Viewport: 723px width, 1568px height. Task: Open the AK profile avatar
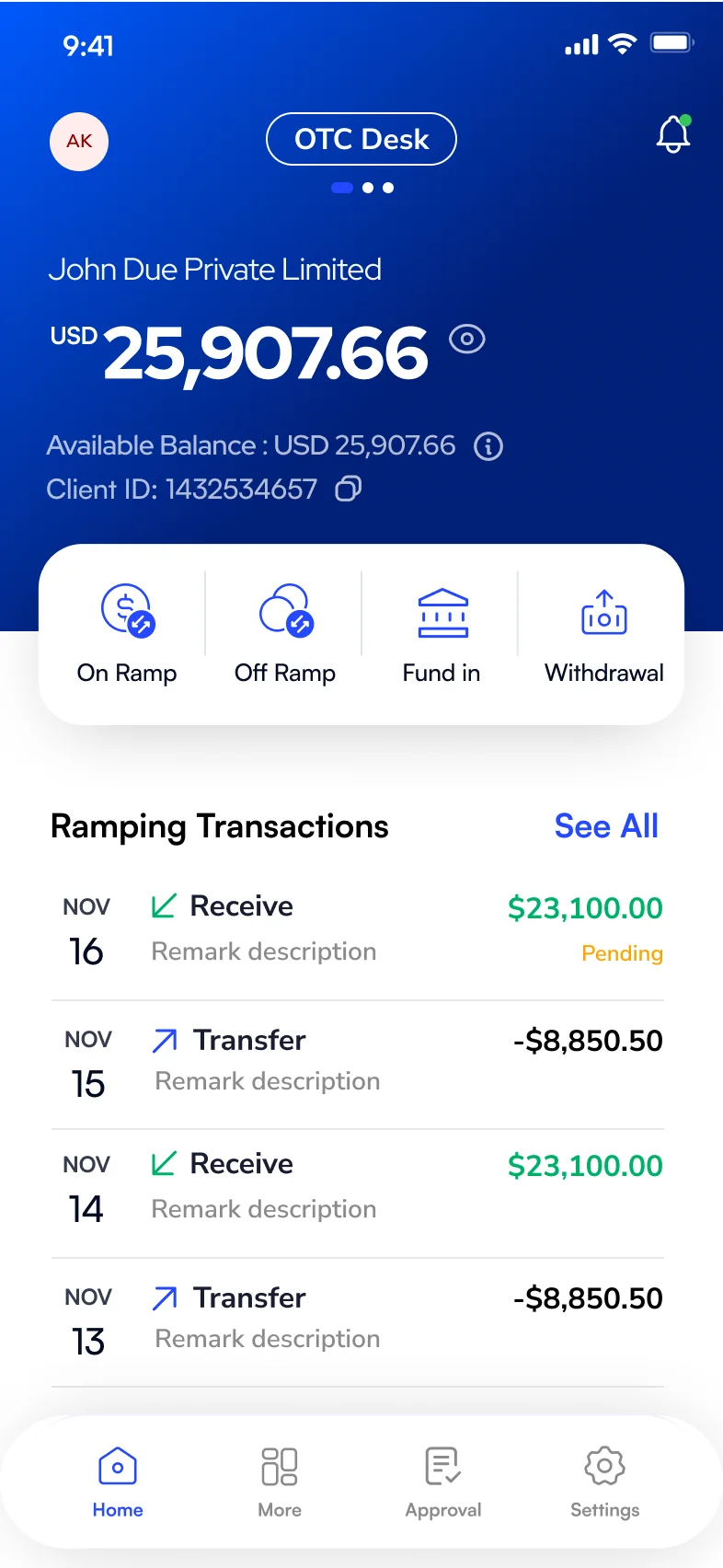tap(79, 142)
